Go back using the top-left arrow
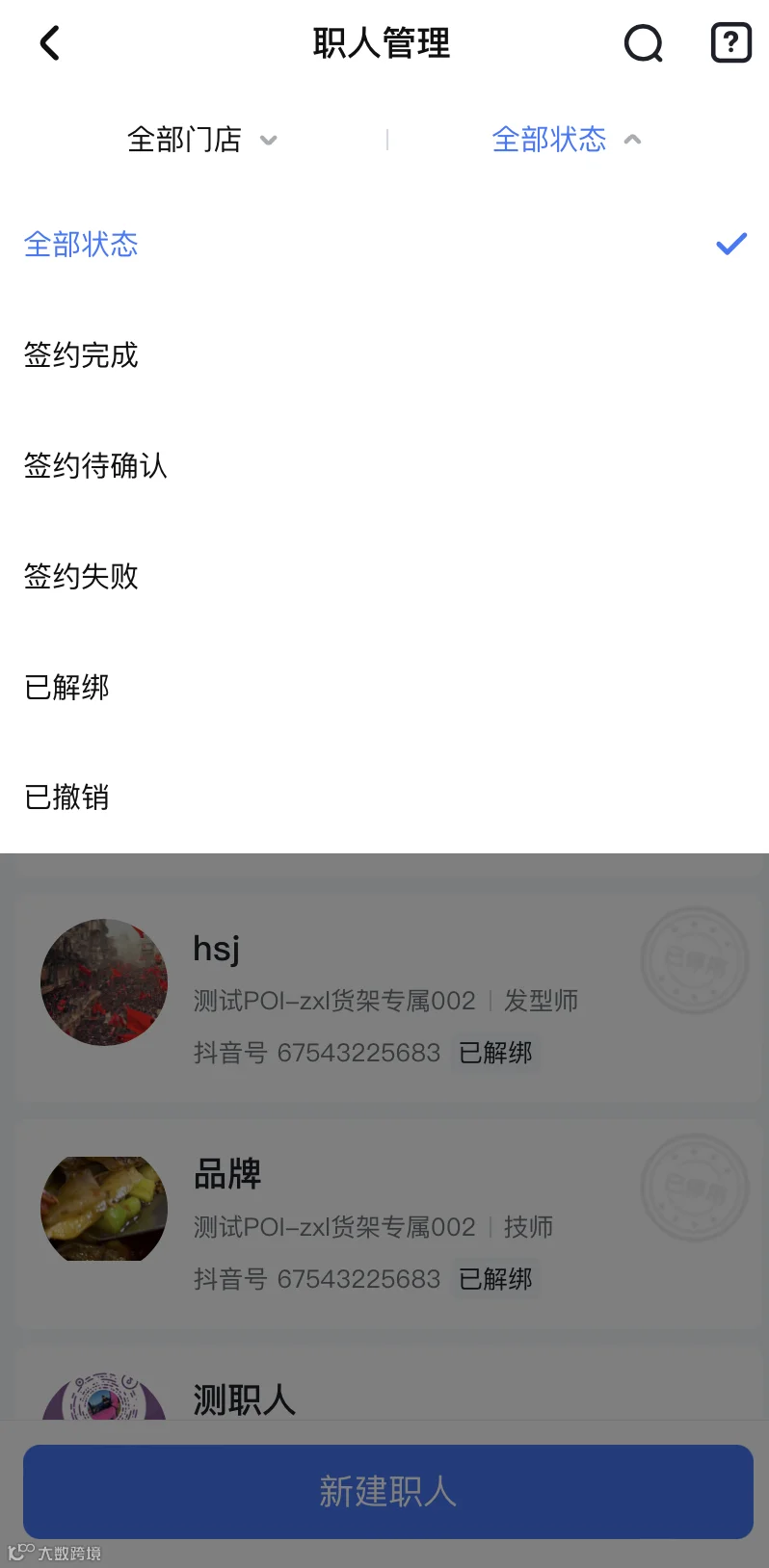This screenshot has width=769, height=1568. [50, 43]
